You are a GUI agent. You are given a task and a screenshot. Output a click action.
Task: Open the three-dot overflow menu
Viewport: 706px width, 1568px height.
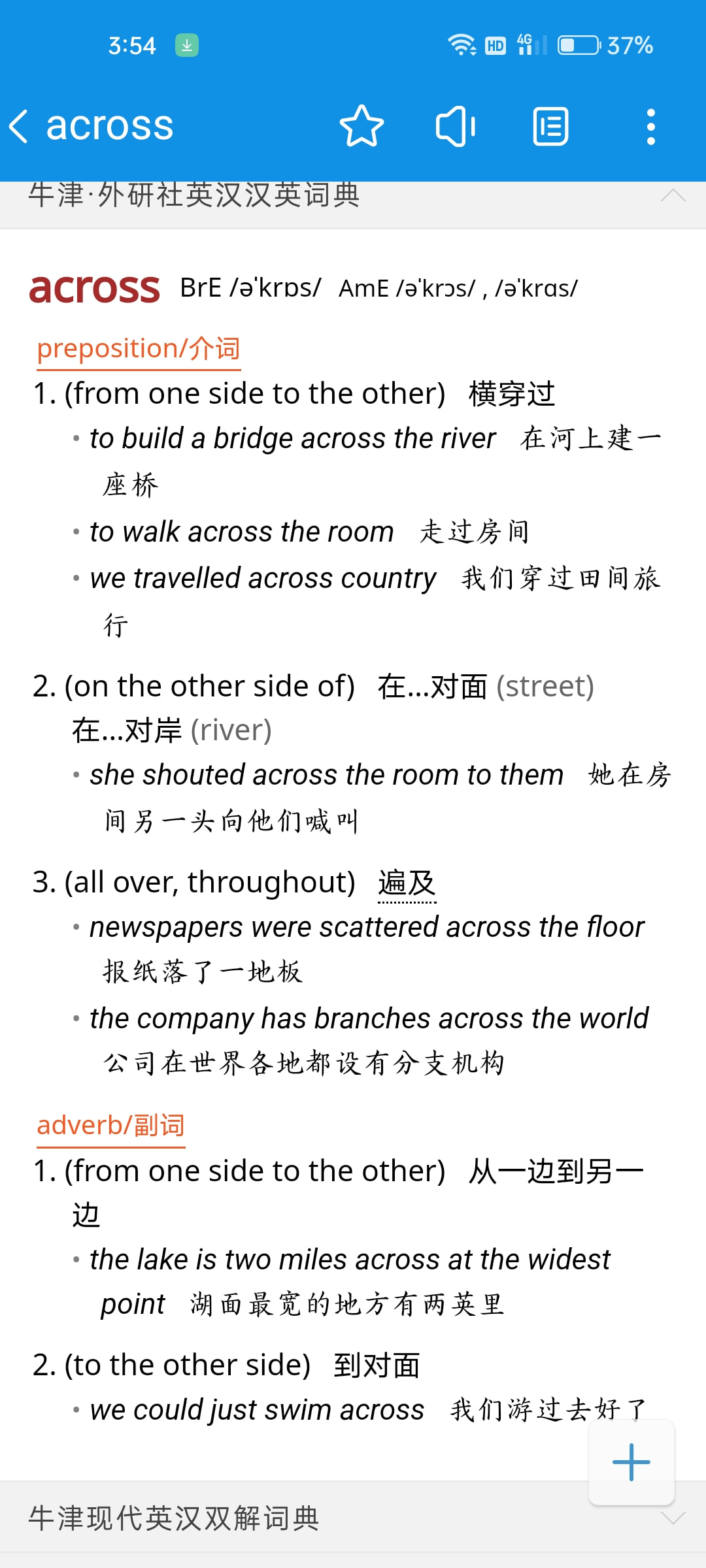click(650, 126)
